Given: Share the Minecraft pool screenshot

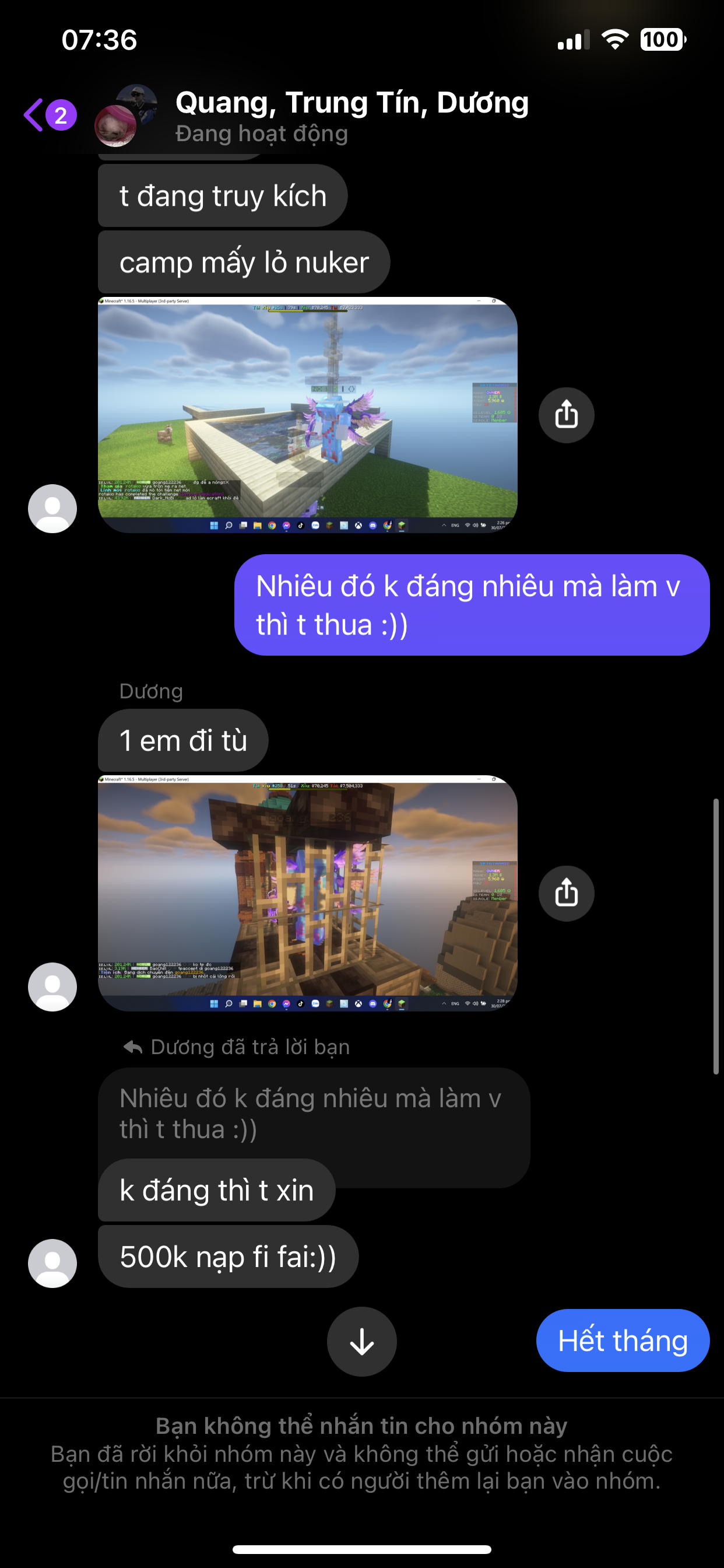Looking at the screenshot, I should [566, 415].
